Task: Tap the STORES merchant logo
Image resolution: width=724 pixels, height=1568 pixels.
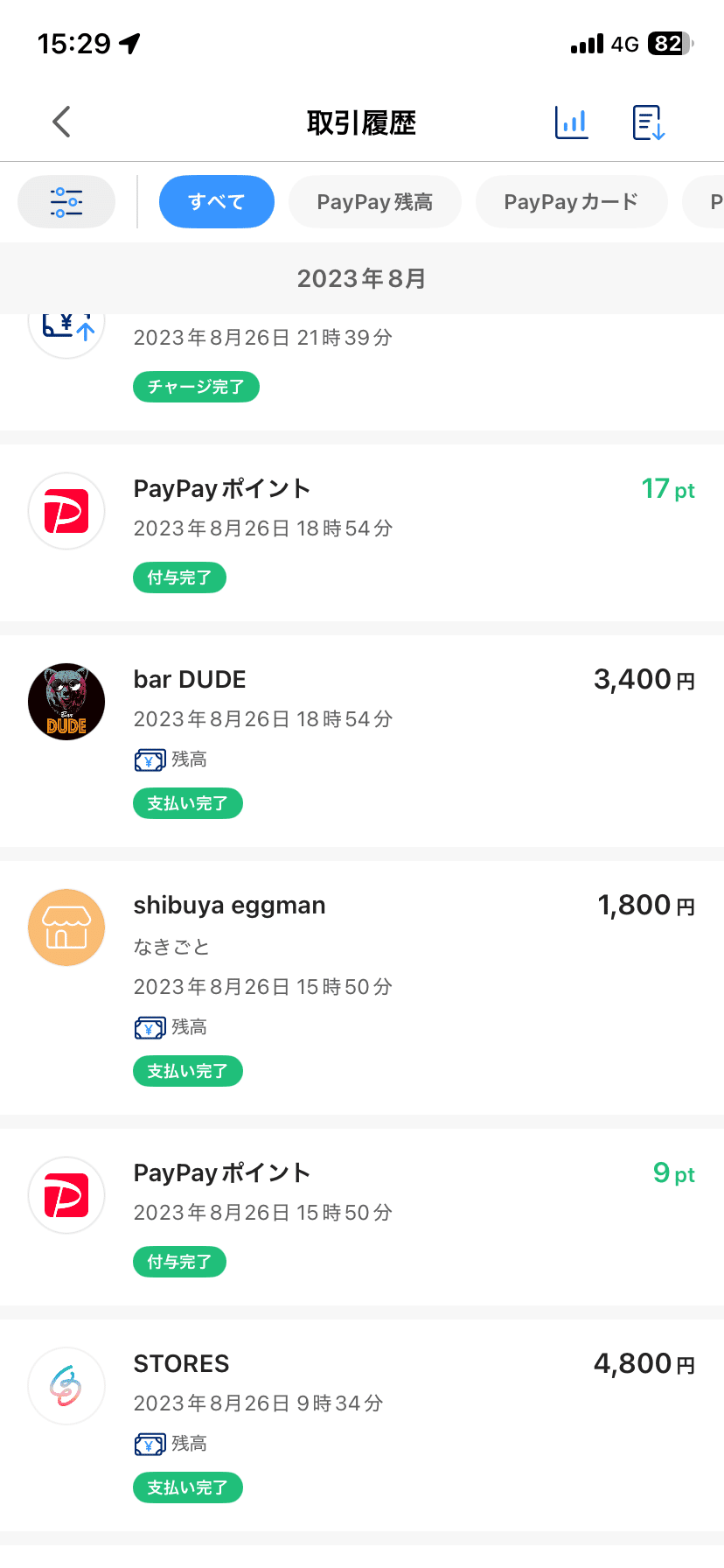Action: (66, 1386)
